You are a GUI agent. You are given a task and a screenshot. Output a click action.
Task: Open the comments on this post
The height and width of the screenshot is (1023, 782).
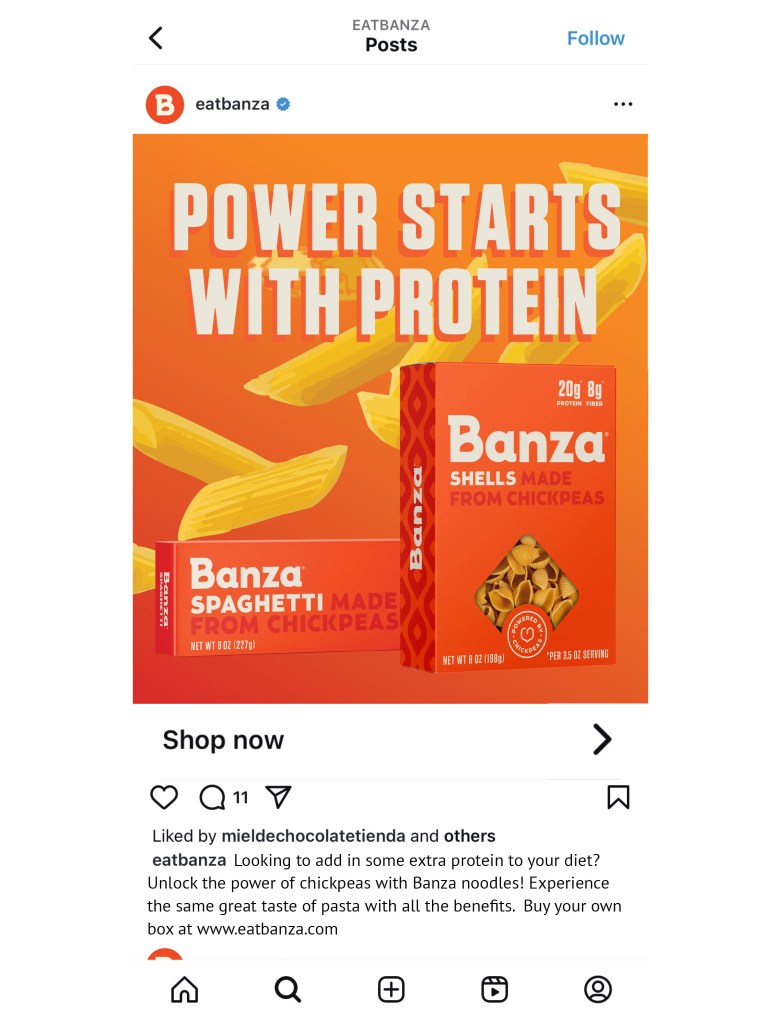[x=213, y=797]
